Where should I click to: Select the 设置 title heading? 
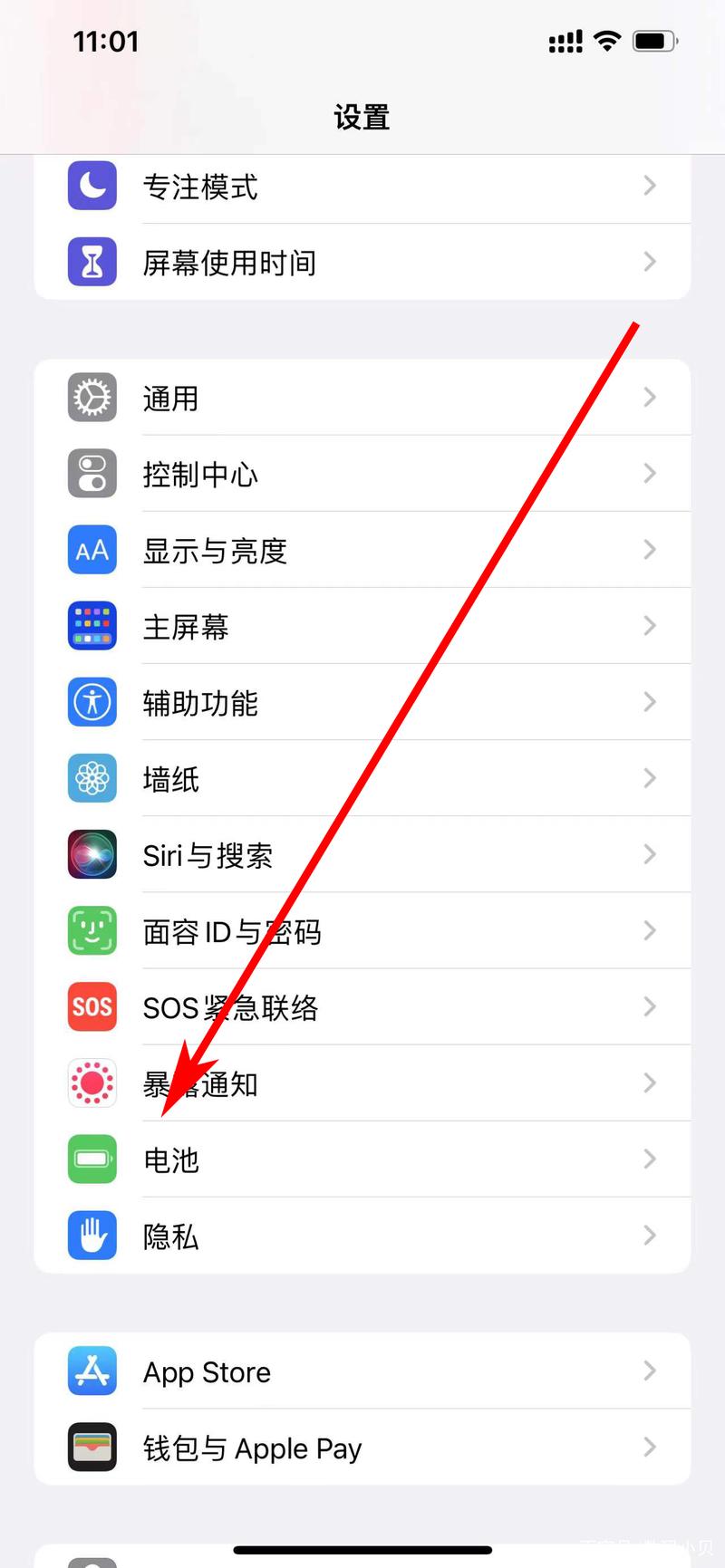(362, 118)
